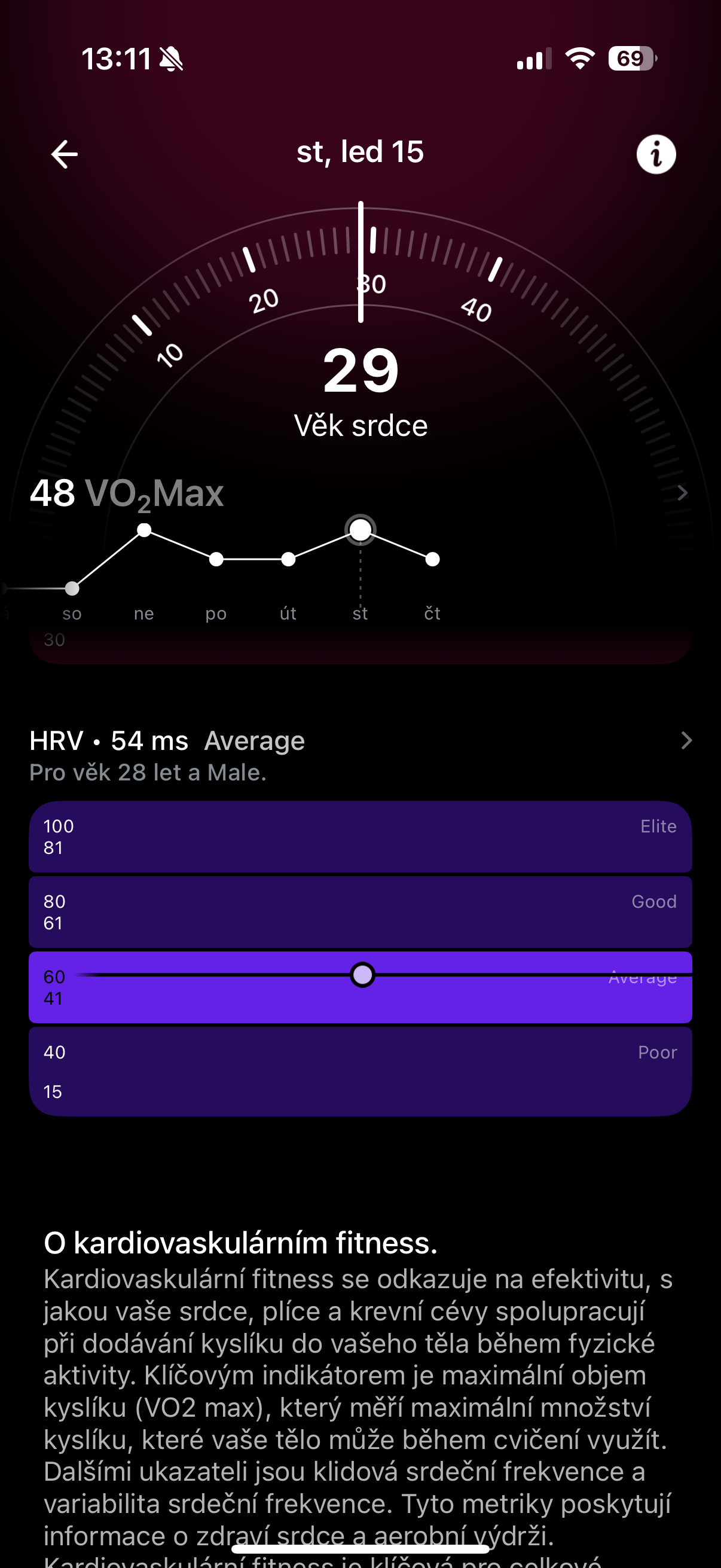This screenshot has width=721, height=1568.
Task: Tap the muted notifications bell in status bar
Action: [x=171, y=59]
